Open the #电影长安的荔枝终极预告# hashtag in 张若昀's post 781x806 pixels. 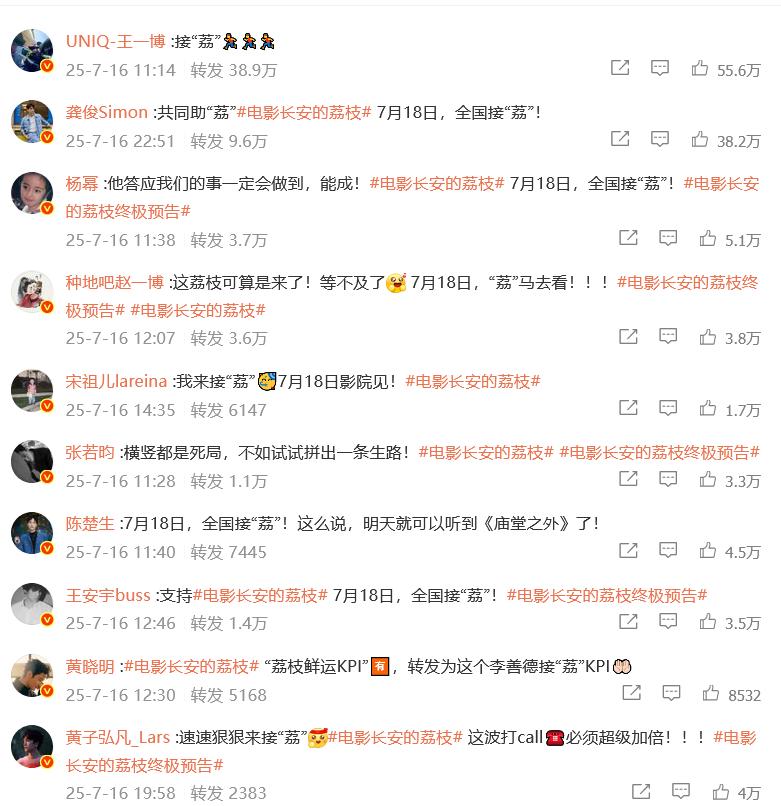click(x=659, y=452)
